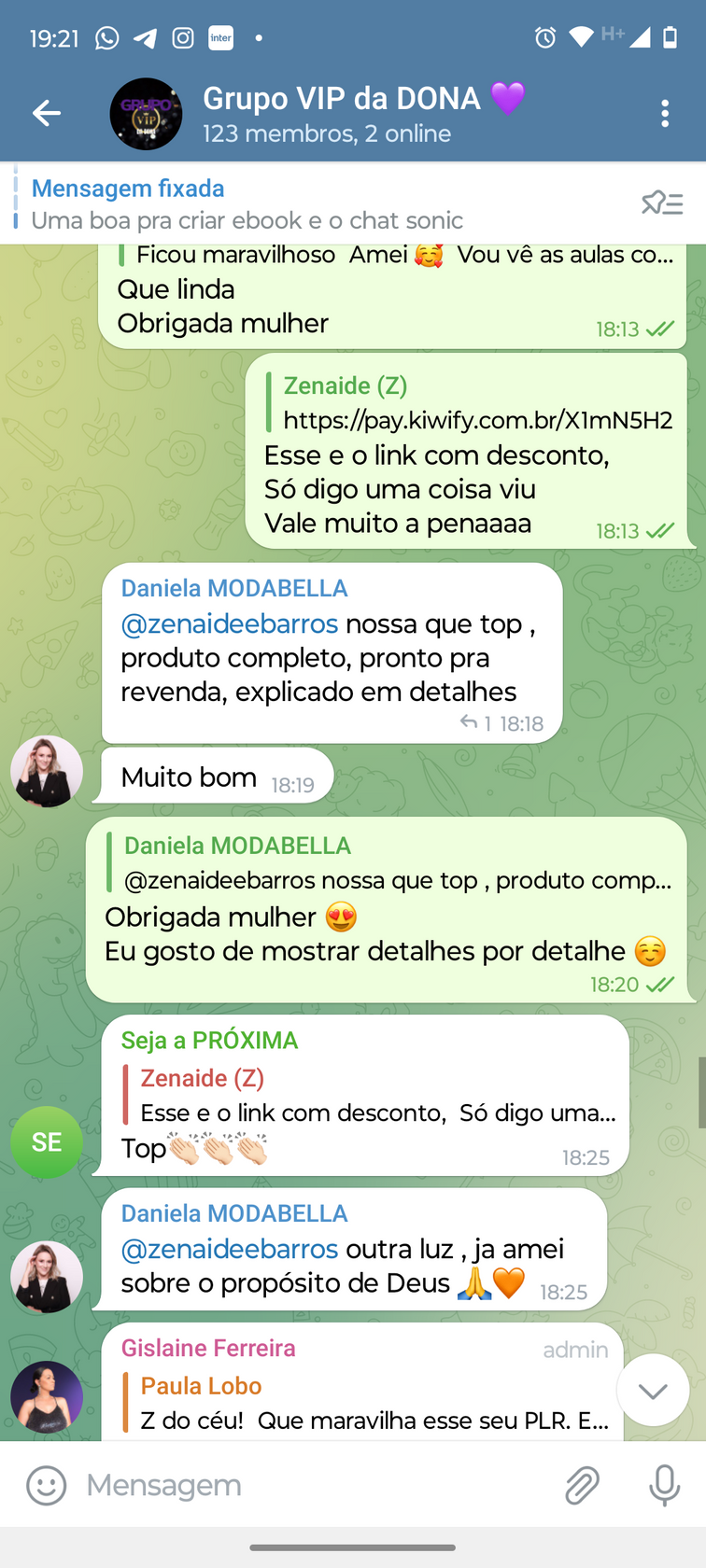
Task: Open the emoji picker
Action: 47,1485
